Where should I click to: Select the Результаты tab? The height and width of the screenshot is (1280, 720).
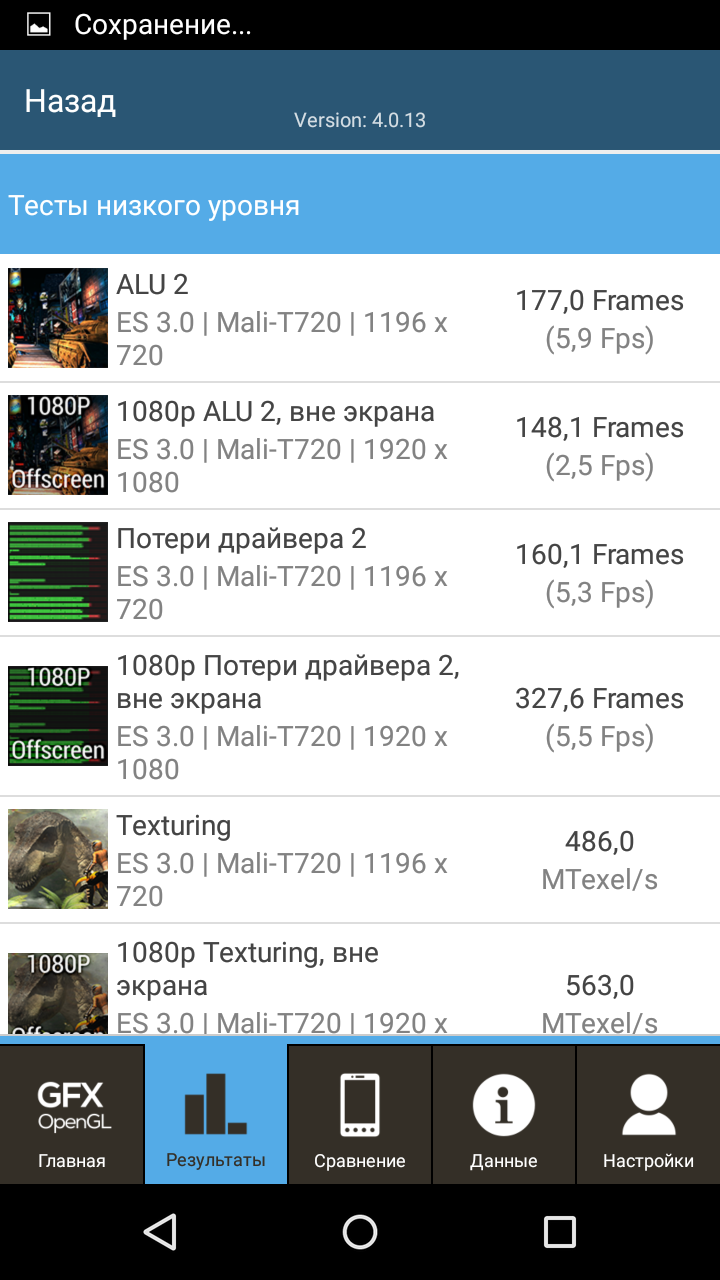tap(216, 1114)
